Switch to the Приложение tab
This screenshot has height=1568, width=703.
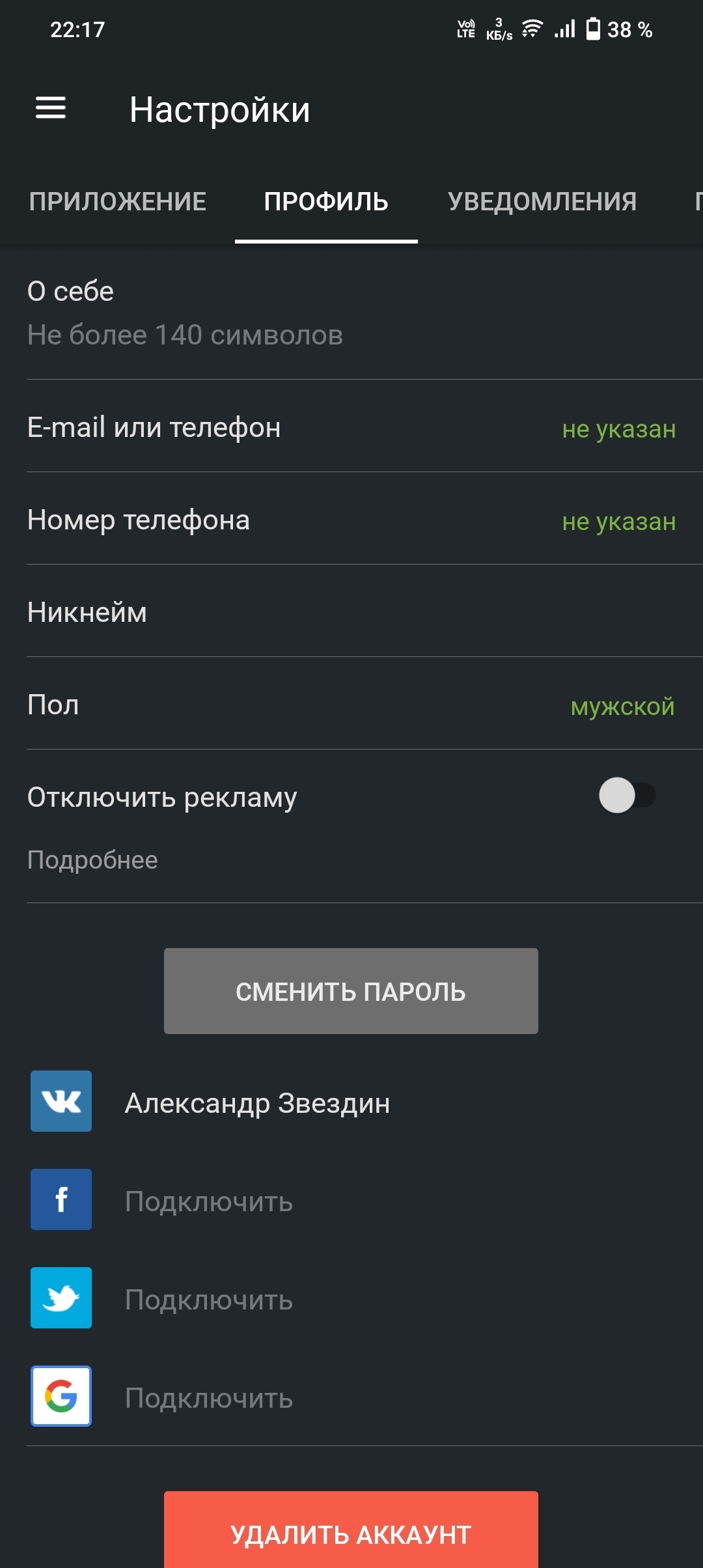[118, 202]
